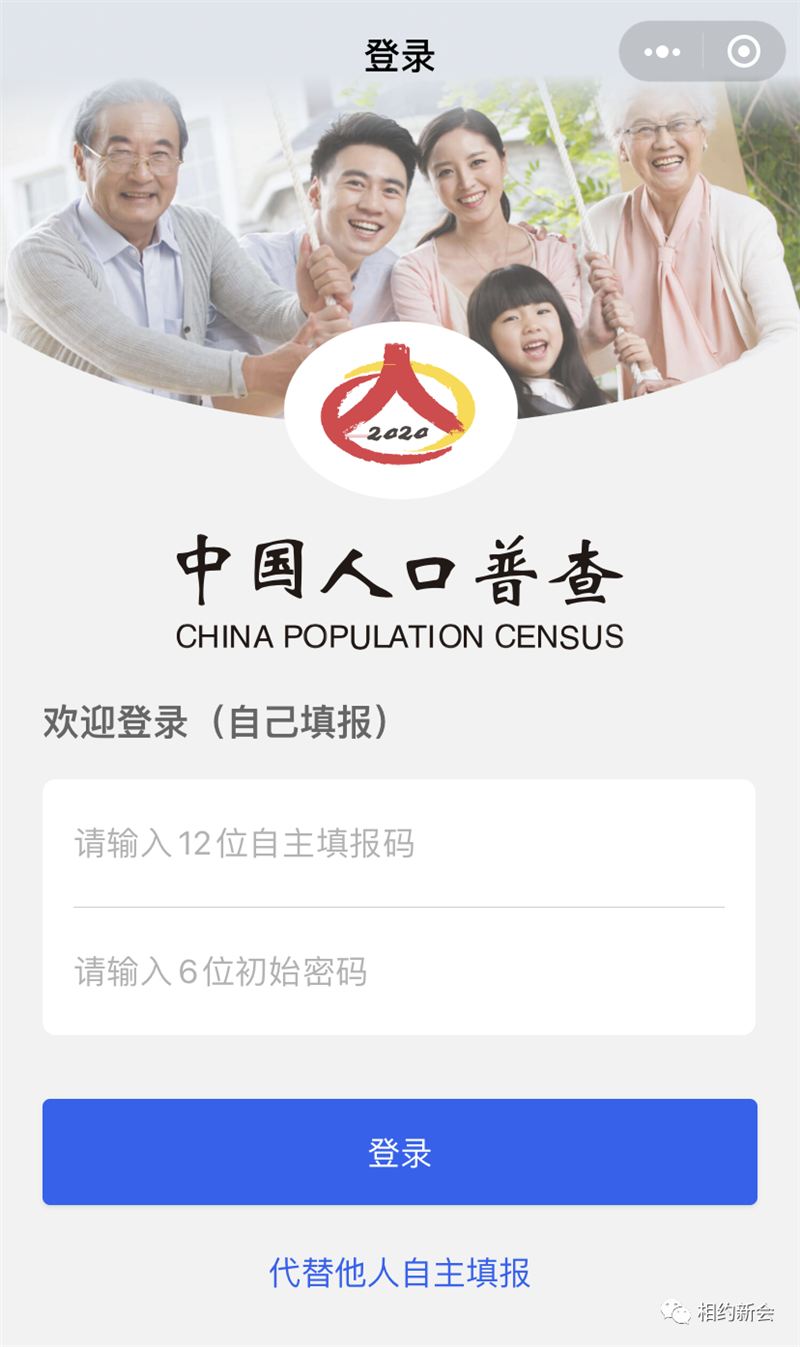Focus the 6-digit initial password field
Screen dimensions: 800x1347
tap(398, 971)
